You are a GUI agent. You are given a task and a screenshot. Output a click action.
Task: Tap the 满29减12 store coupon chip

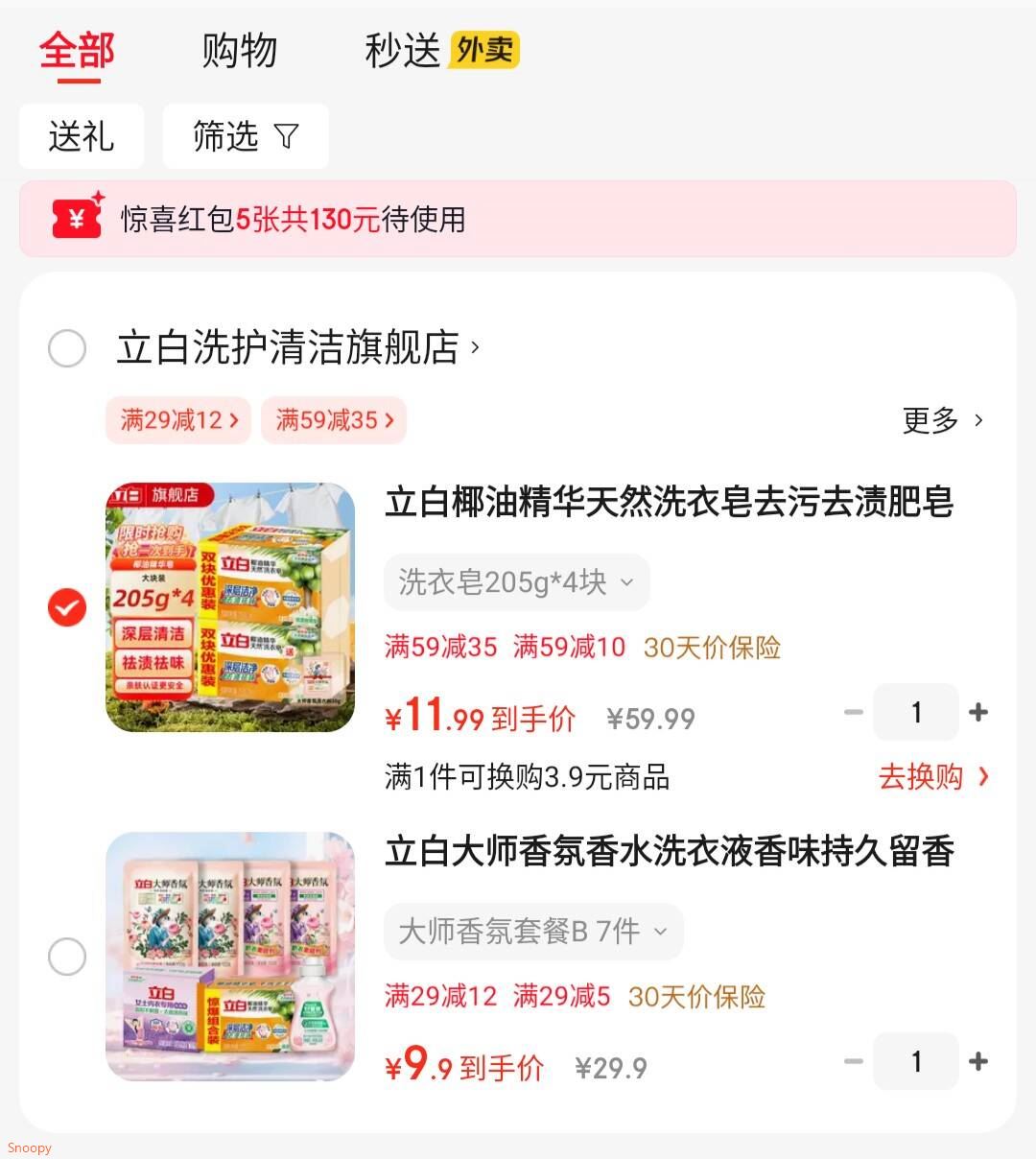tap(178, 420)
